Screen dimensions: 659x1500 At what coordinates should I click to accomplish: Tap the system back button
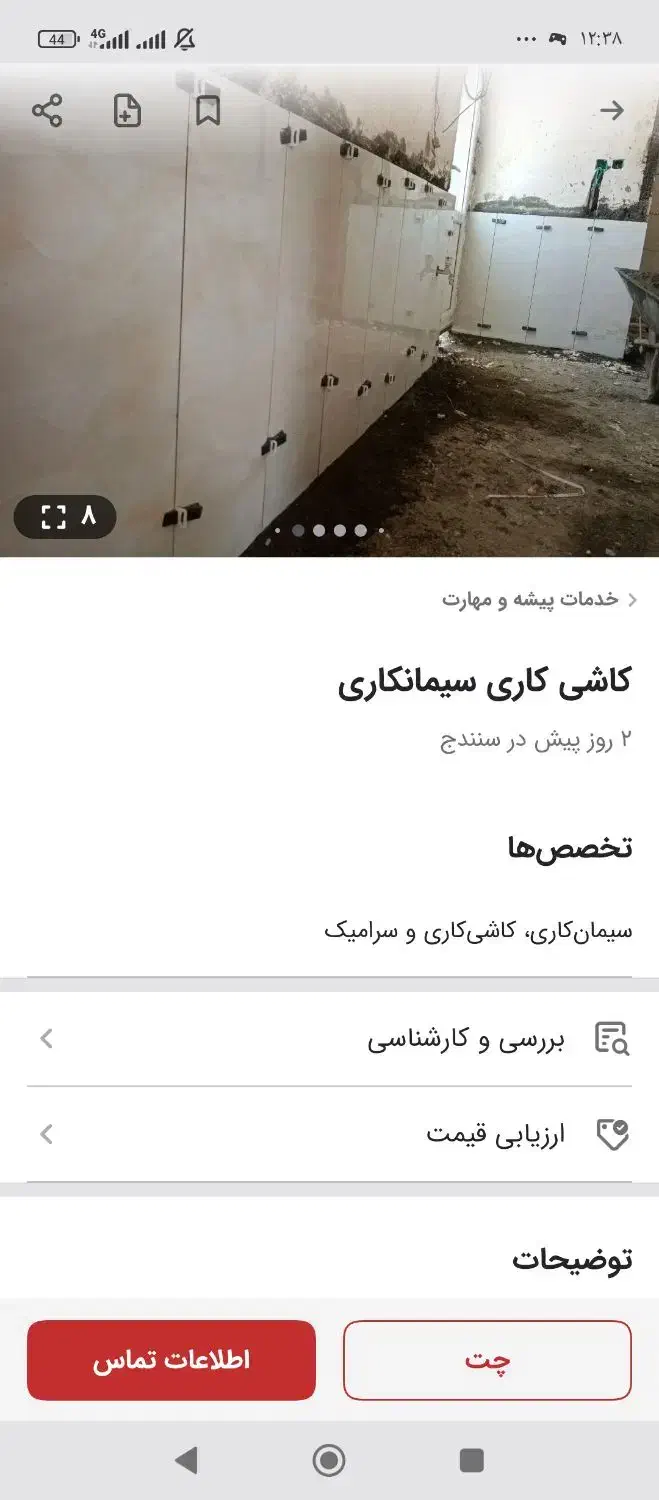[x=186, y=1461]
